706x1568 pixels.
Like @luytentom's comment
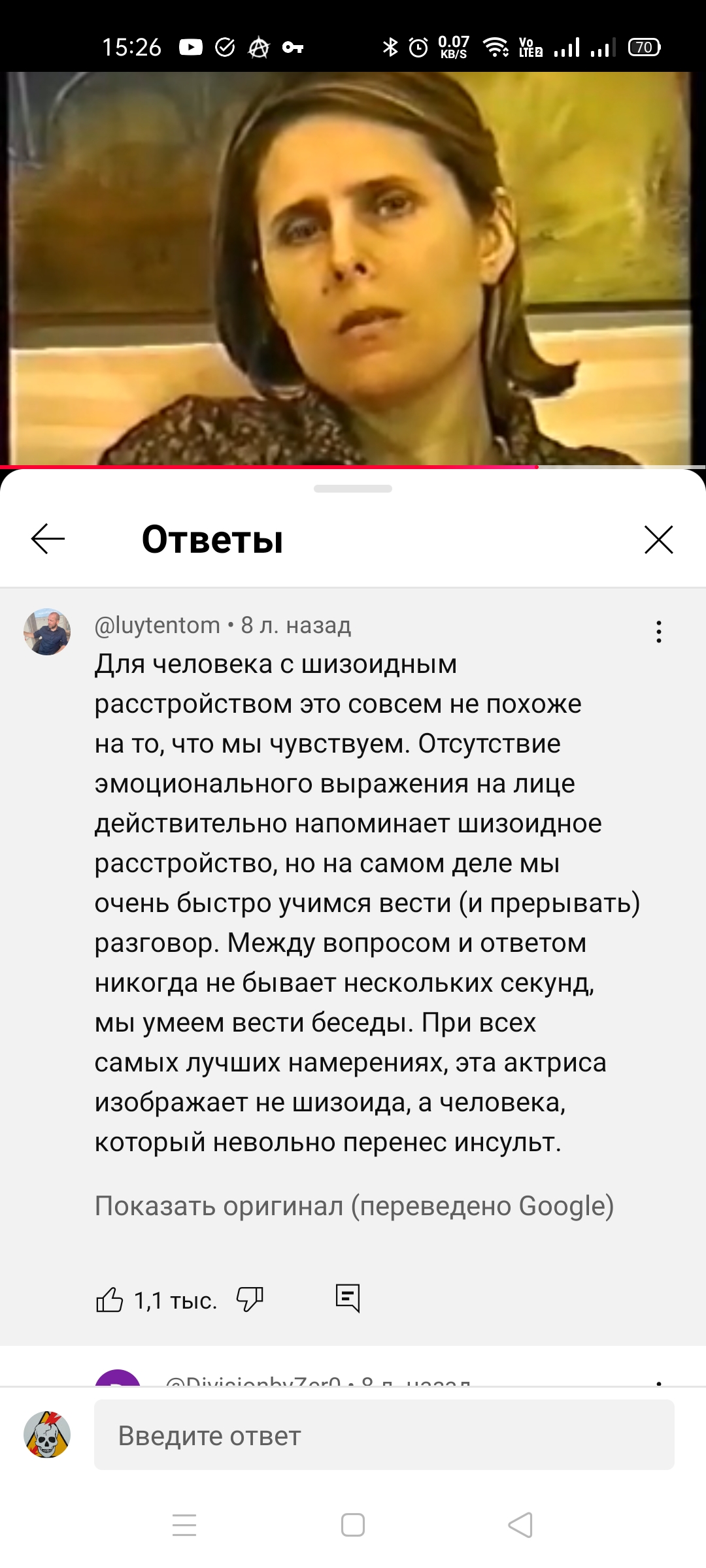109,1300
